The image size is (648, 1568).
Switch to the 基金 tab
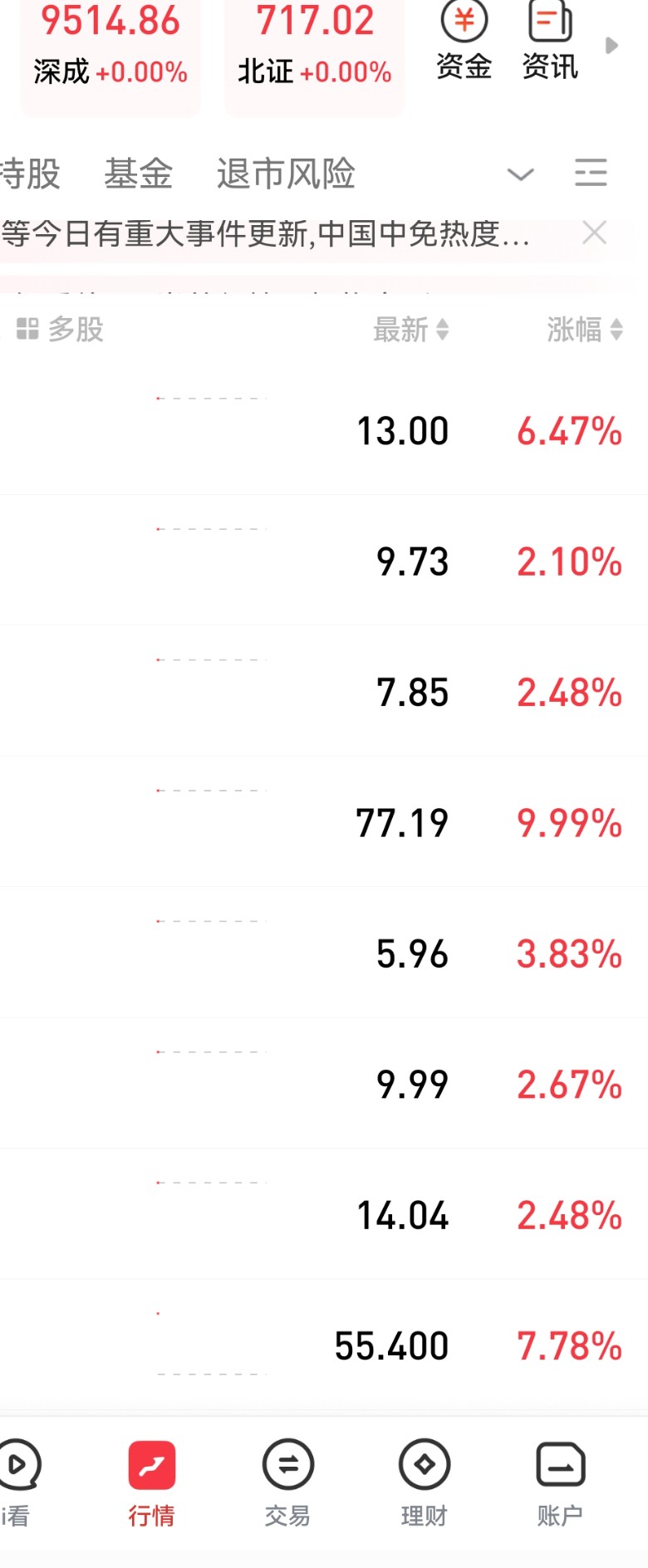pos(138,174)
